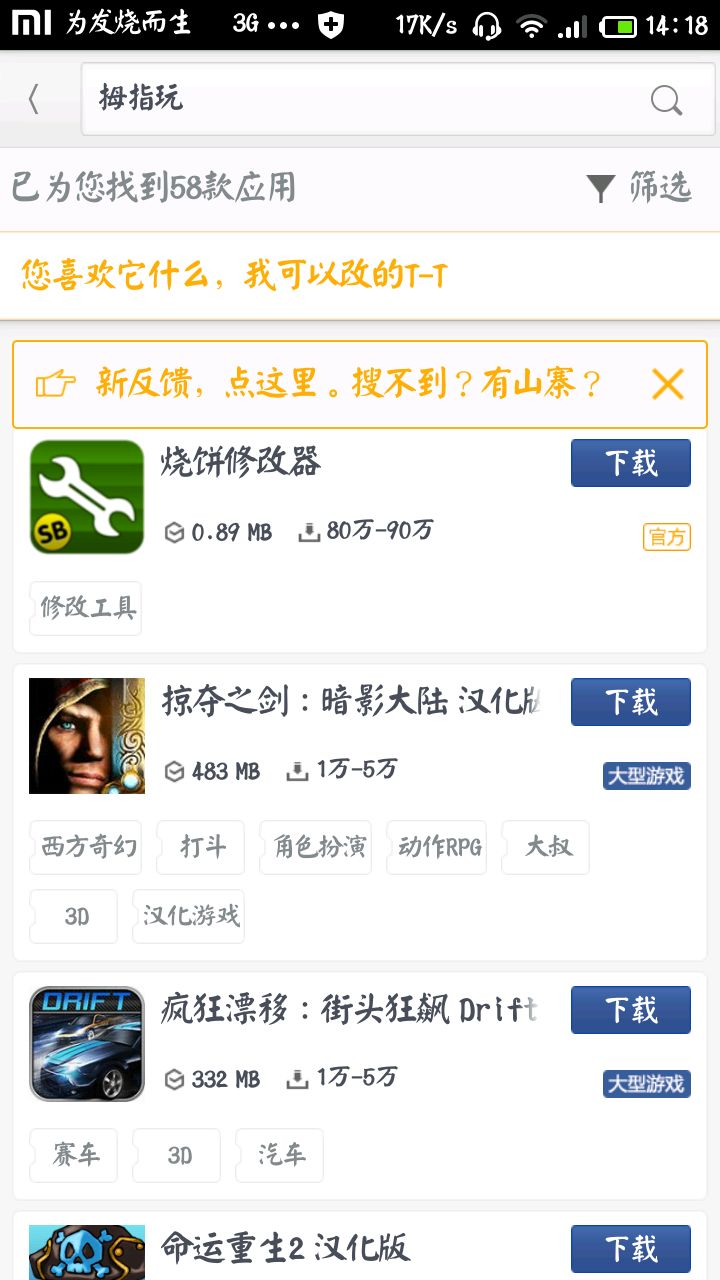Dismiss the feedback banner
Screen dimensions: 720x1280
pyautogui.click(x=667, y=384)
